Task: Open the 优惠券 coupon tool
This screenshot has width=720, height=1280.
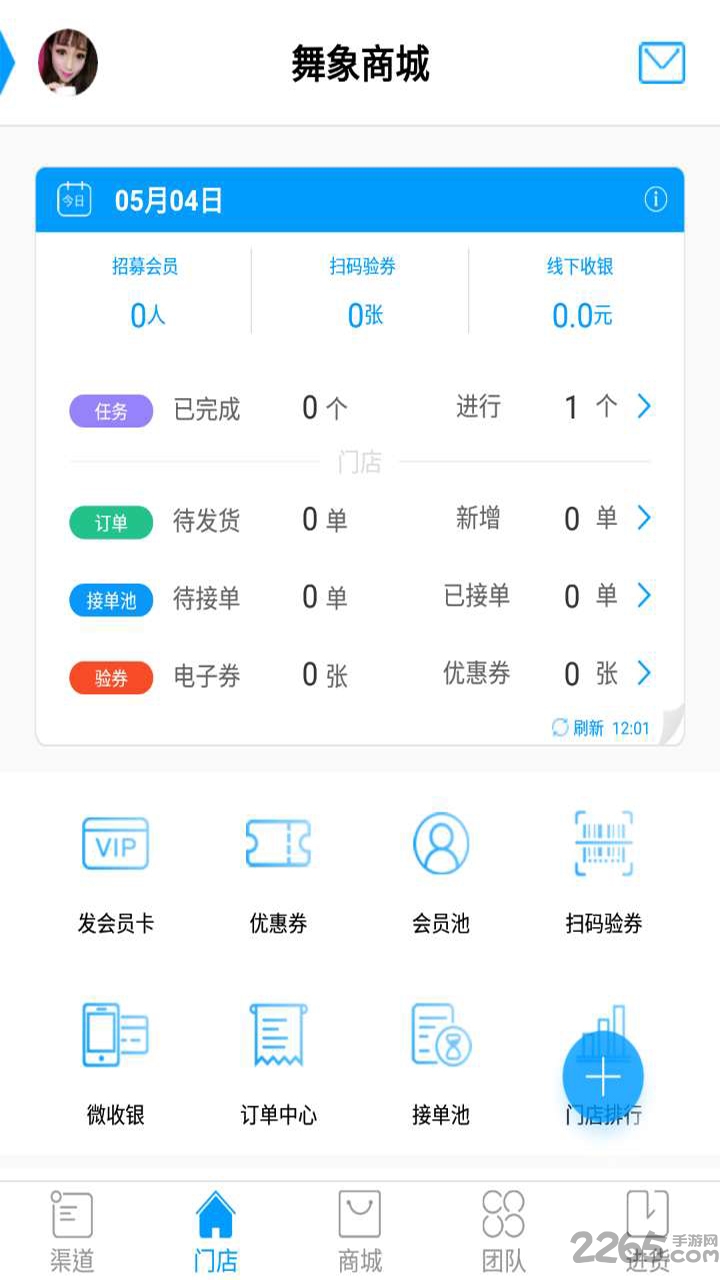Action: click(x=278, y=870)
